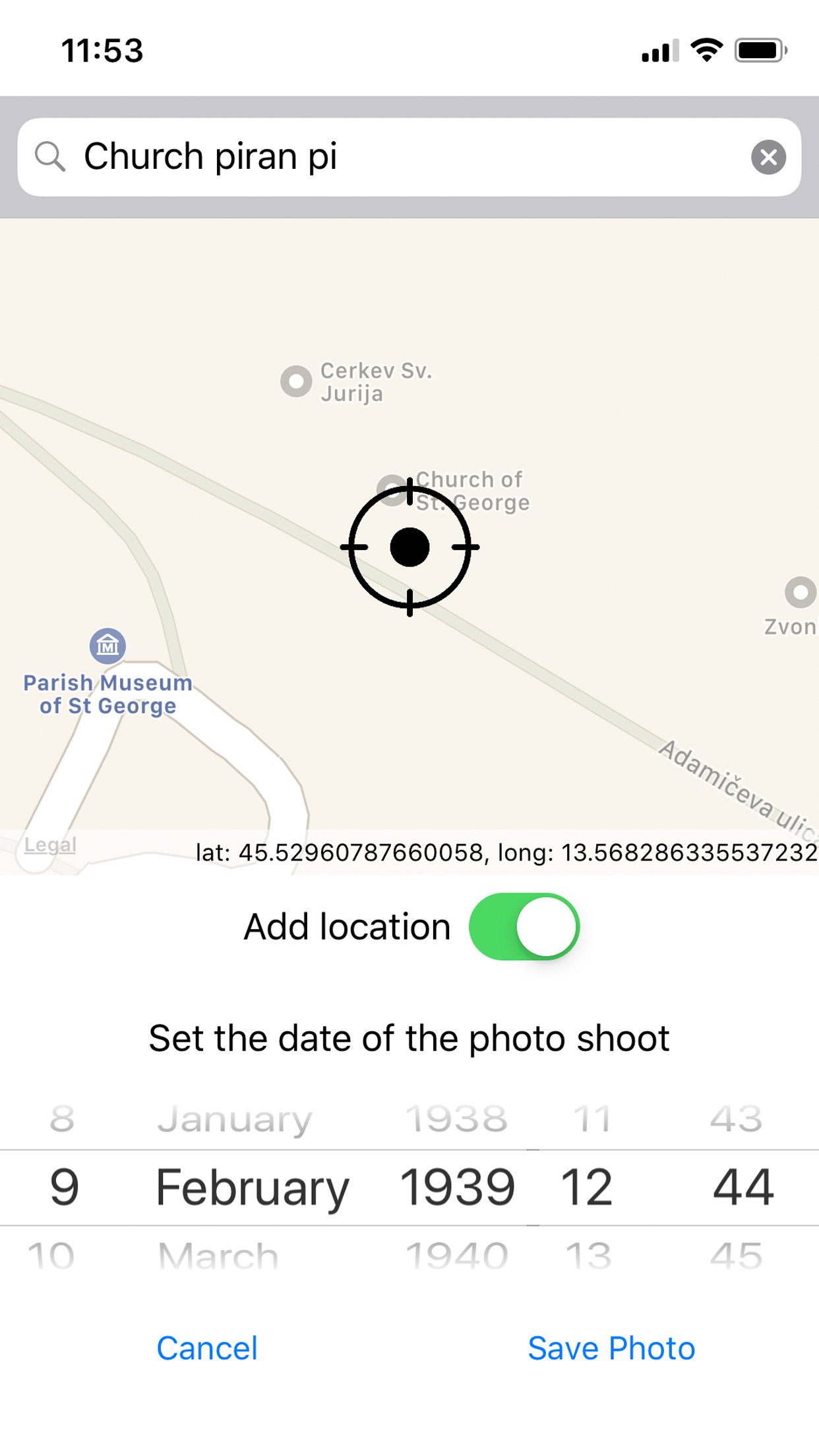The image size is (819, 1456).
Task: Clear the search text with the X icon
Action: 769,156
